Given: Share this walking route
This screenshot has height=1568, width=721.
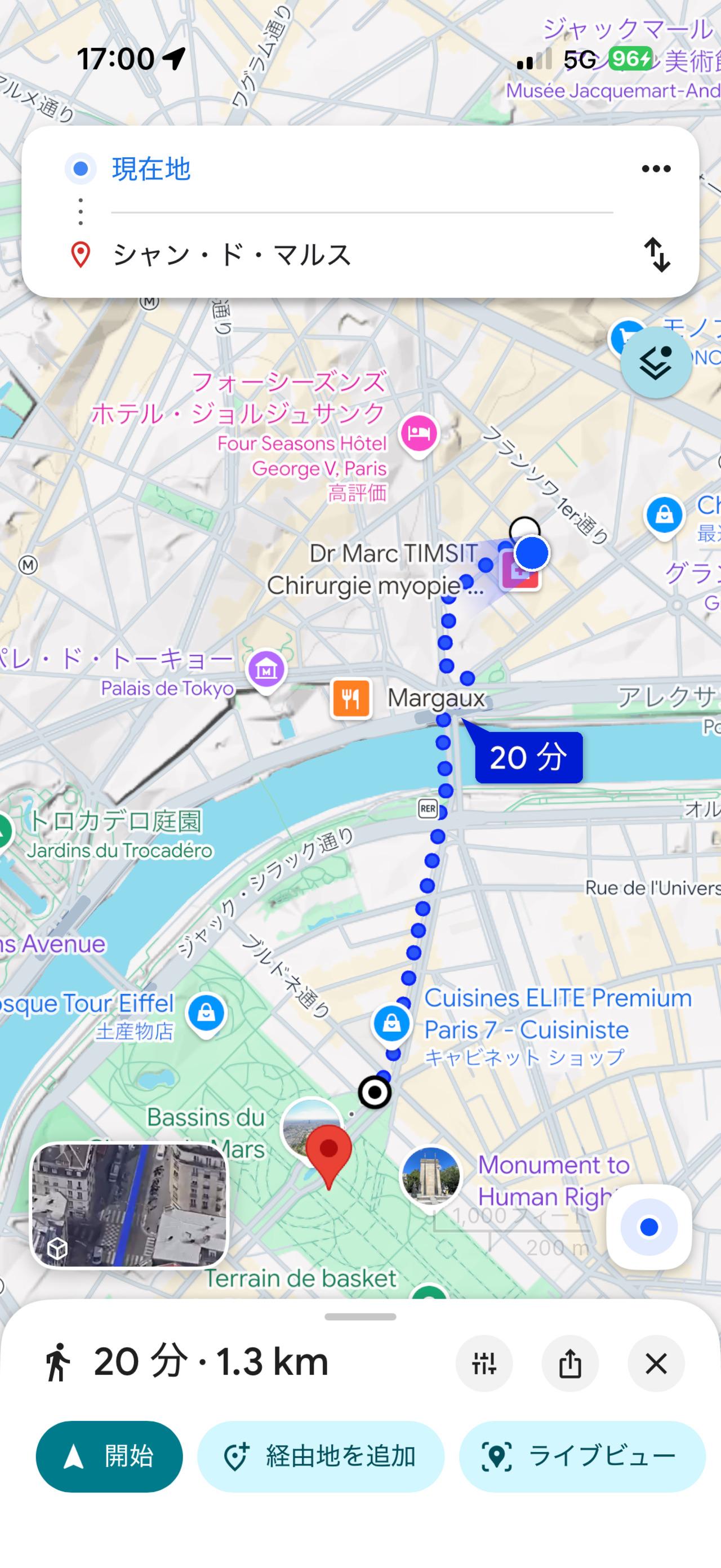Looking at the screenshot, I should pos(570,1363).
